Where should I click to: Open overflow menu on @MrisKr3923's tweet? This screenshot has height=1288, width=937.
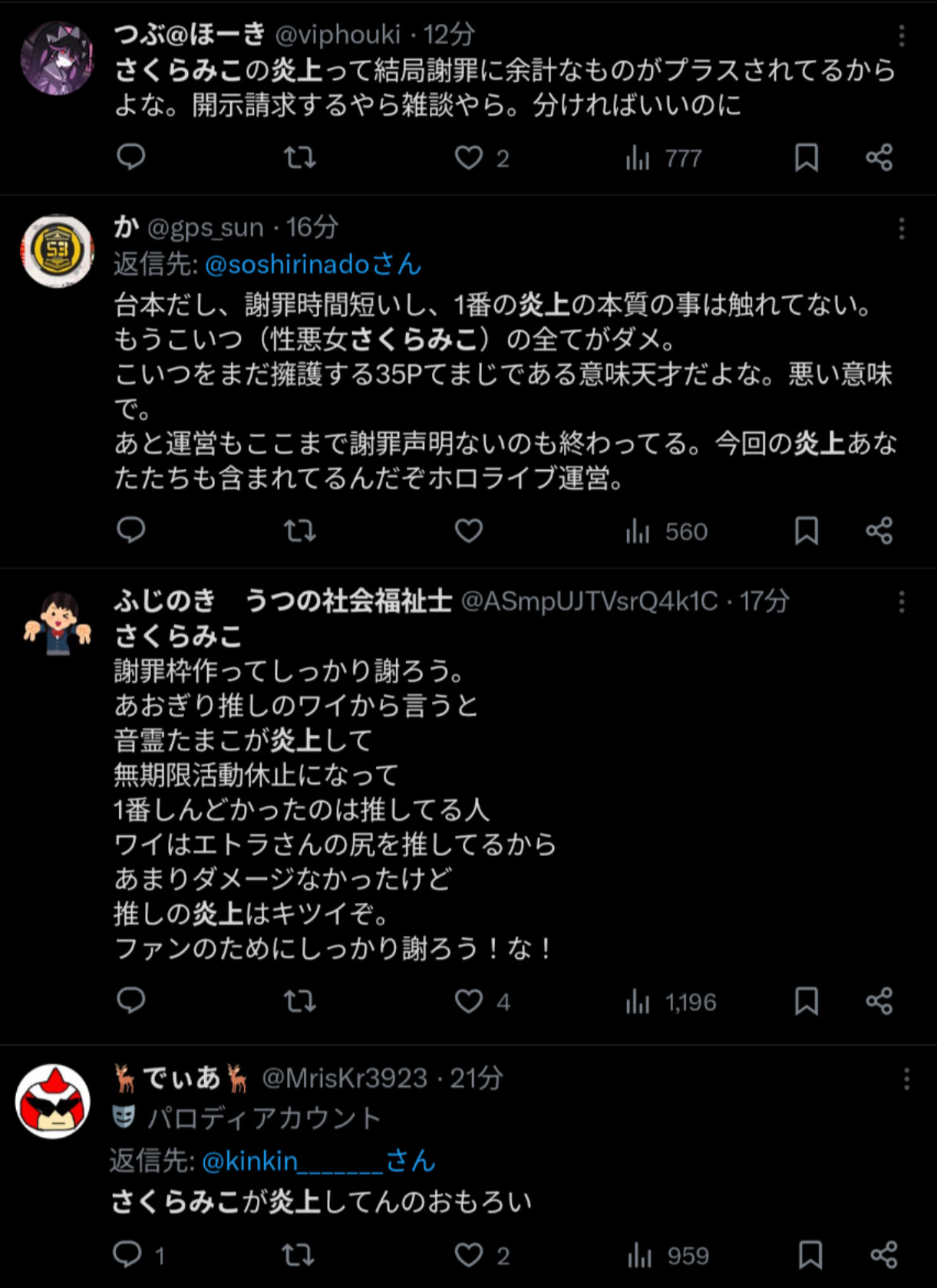pyautogui.click(x=906, y=1079)
